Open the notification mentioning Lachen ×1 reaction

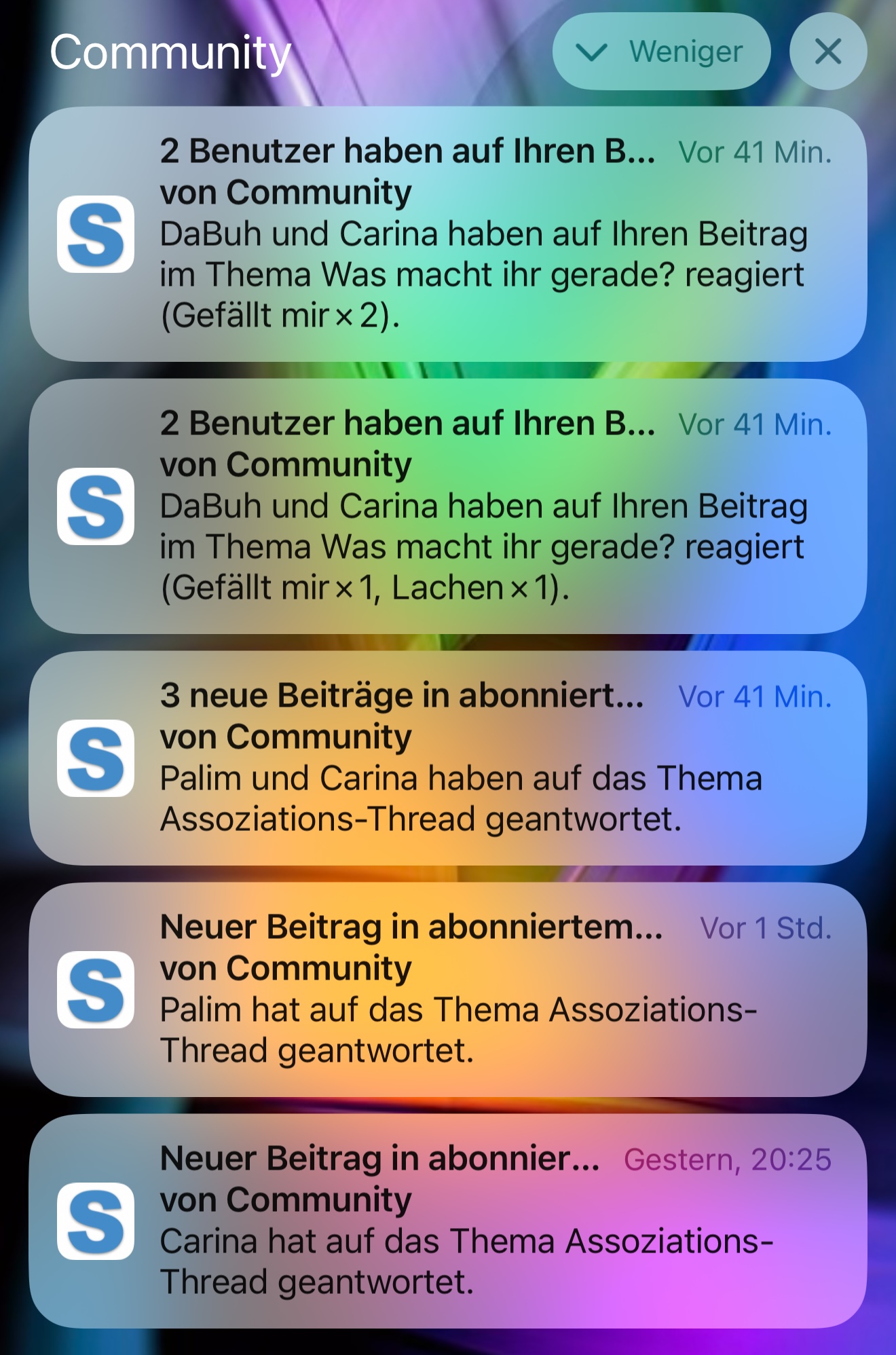point(448,506)
